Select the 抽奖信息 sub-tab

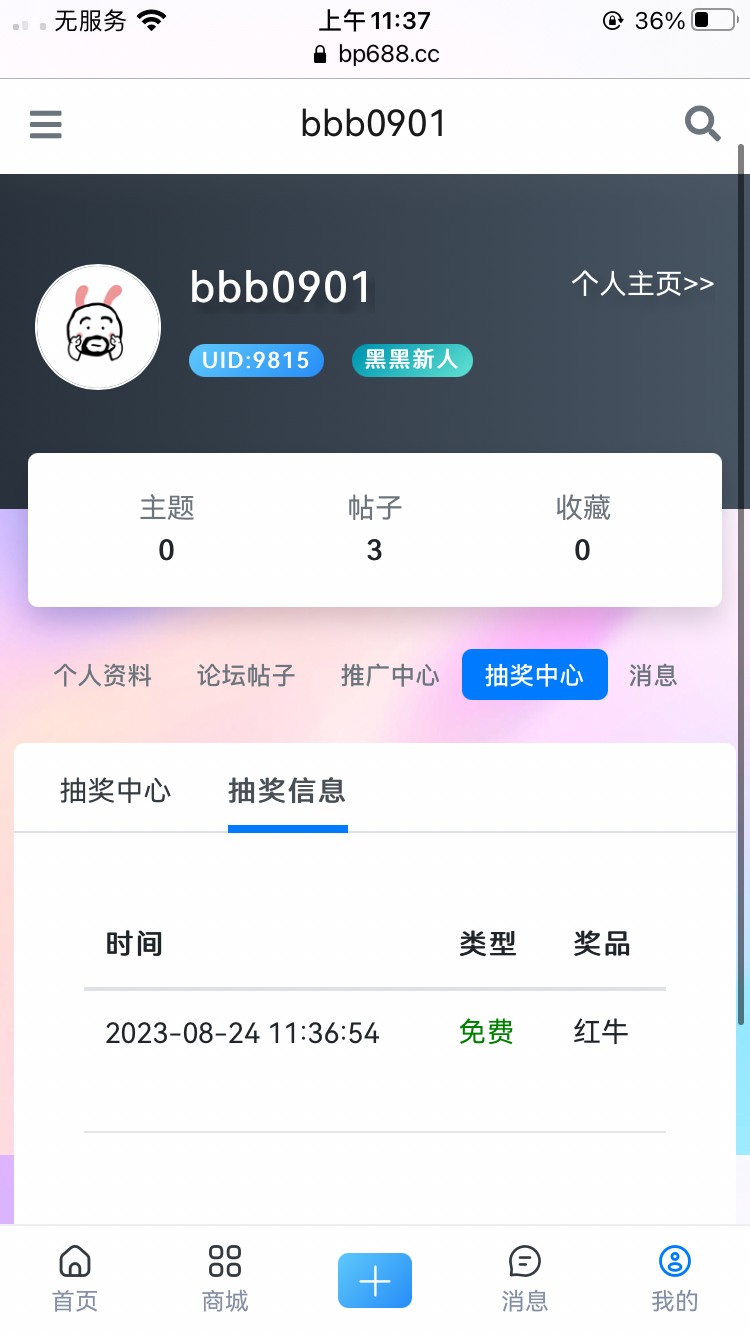click(x=288, y=790)
